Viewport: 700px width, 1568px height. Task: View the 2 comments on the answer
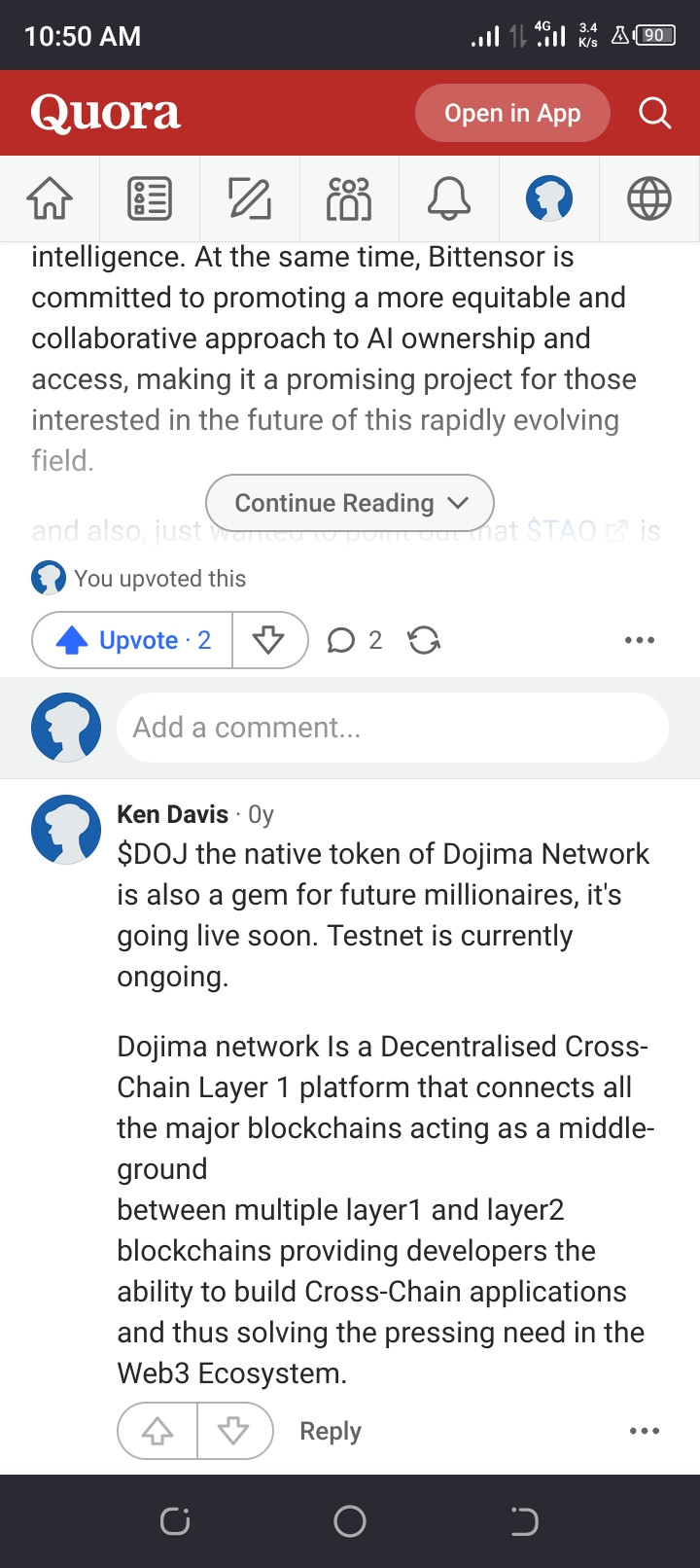click(355, 640)
